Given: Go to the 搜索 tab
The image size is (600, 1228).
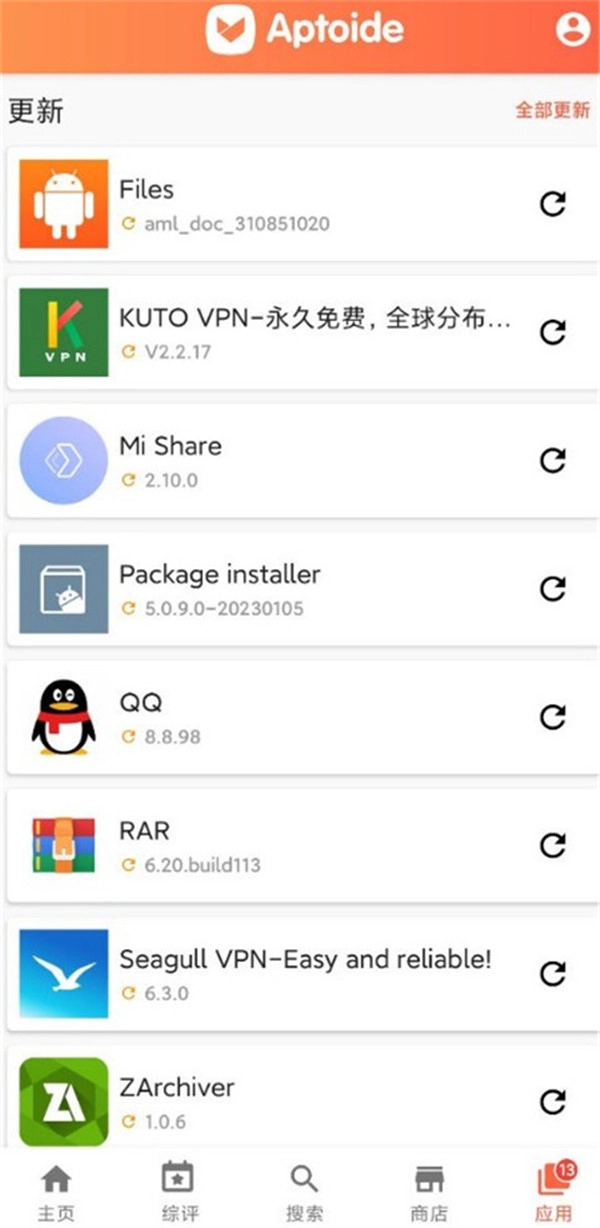Looking at the screenshot, I should pyautogui.click(x=304, y=1192).
